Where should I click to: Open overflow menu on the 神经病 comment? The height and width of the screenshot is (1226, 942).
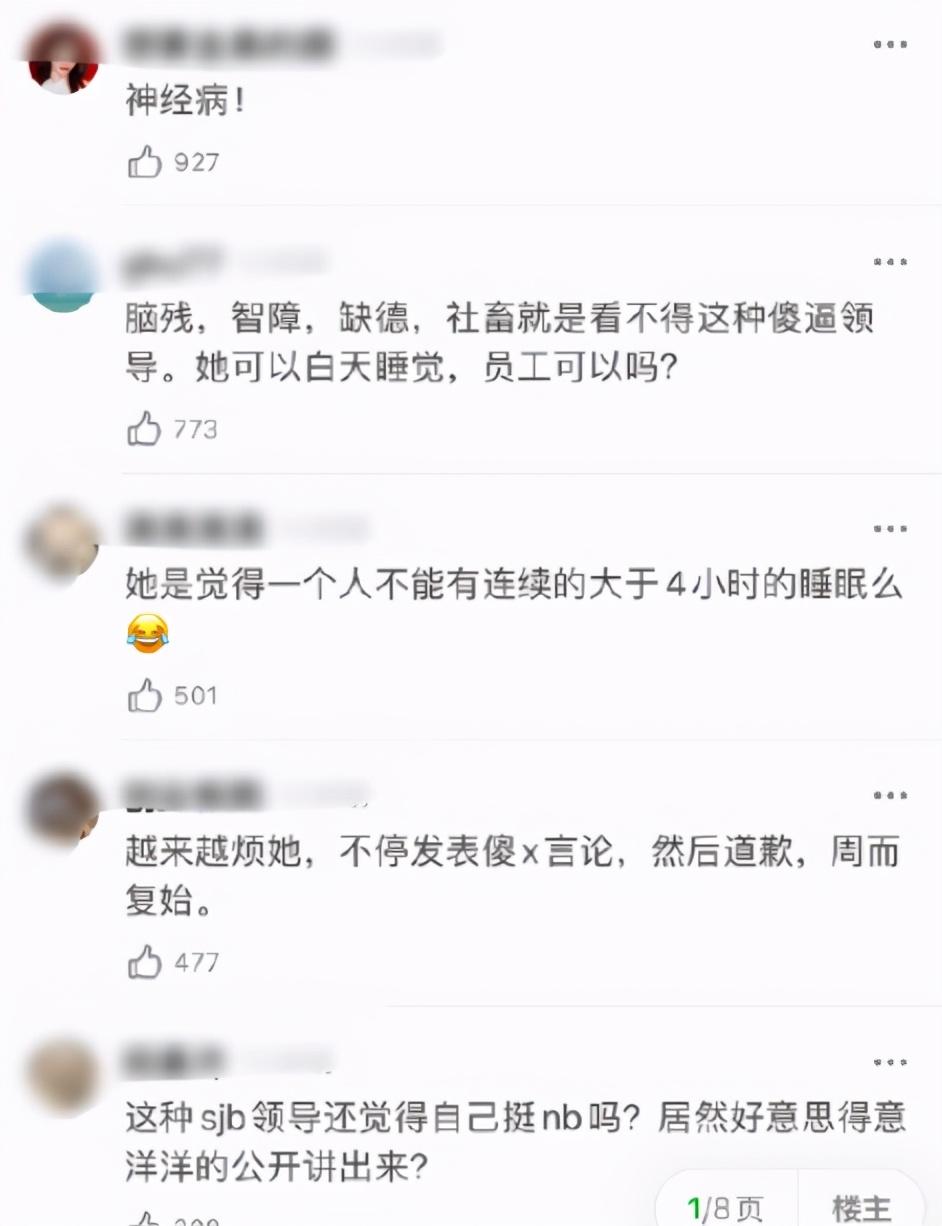(889, 45)
